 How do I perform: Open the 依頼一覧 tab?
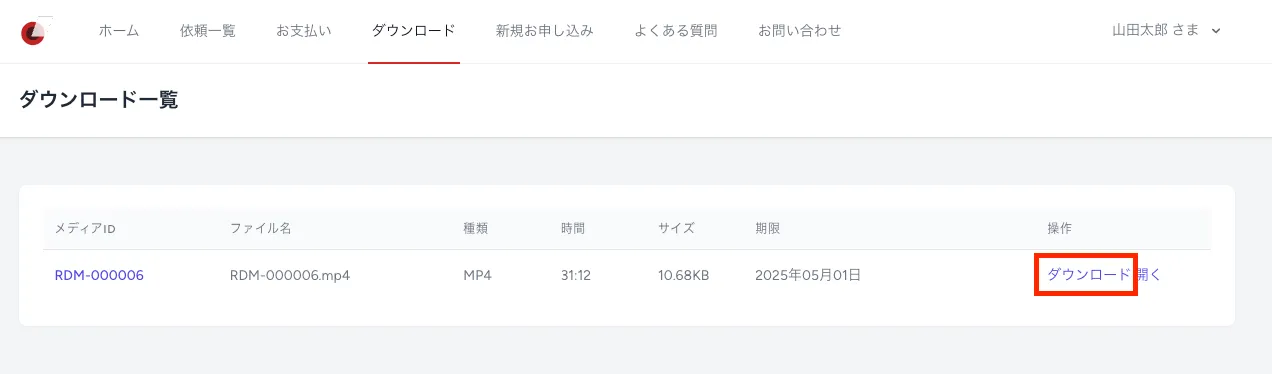pyautogui.click(x=208, y=31)
